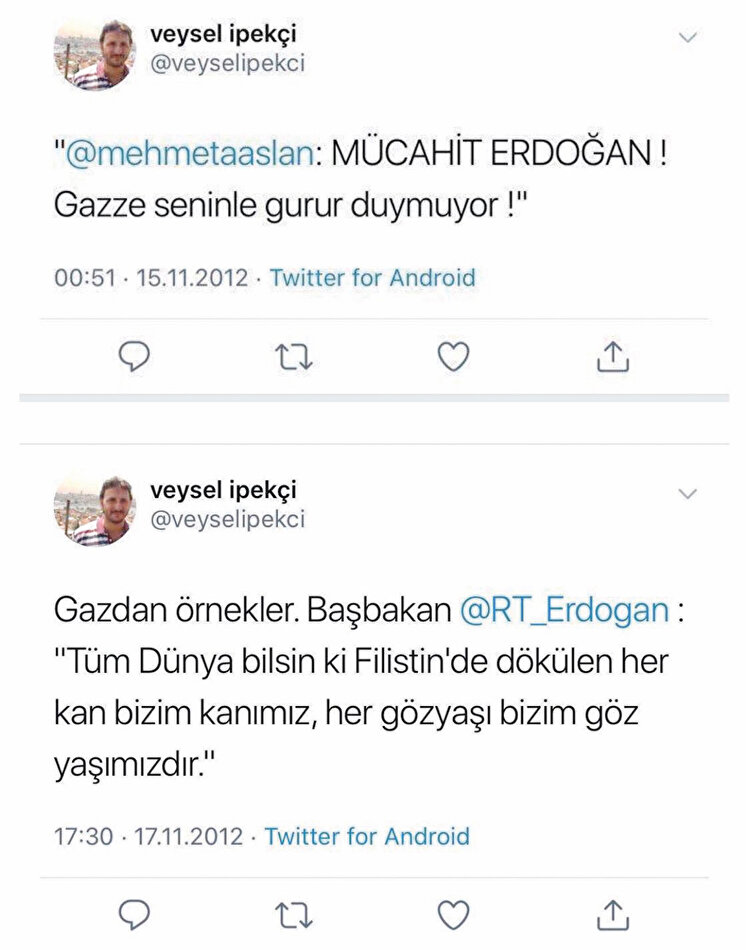This screenshot has width=746, height=950.
Task: Open the Twitter for Android link dated 15.11.2012
Action: point(372,277)
